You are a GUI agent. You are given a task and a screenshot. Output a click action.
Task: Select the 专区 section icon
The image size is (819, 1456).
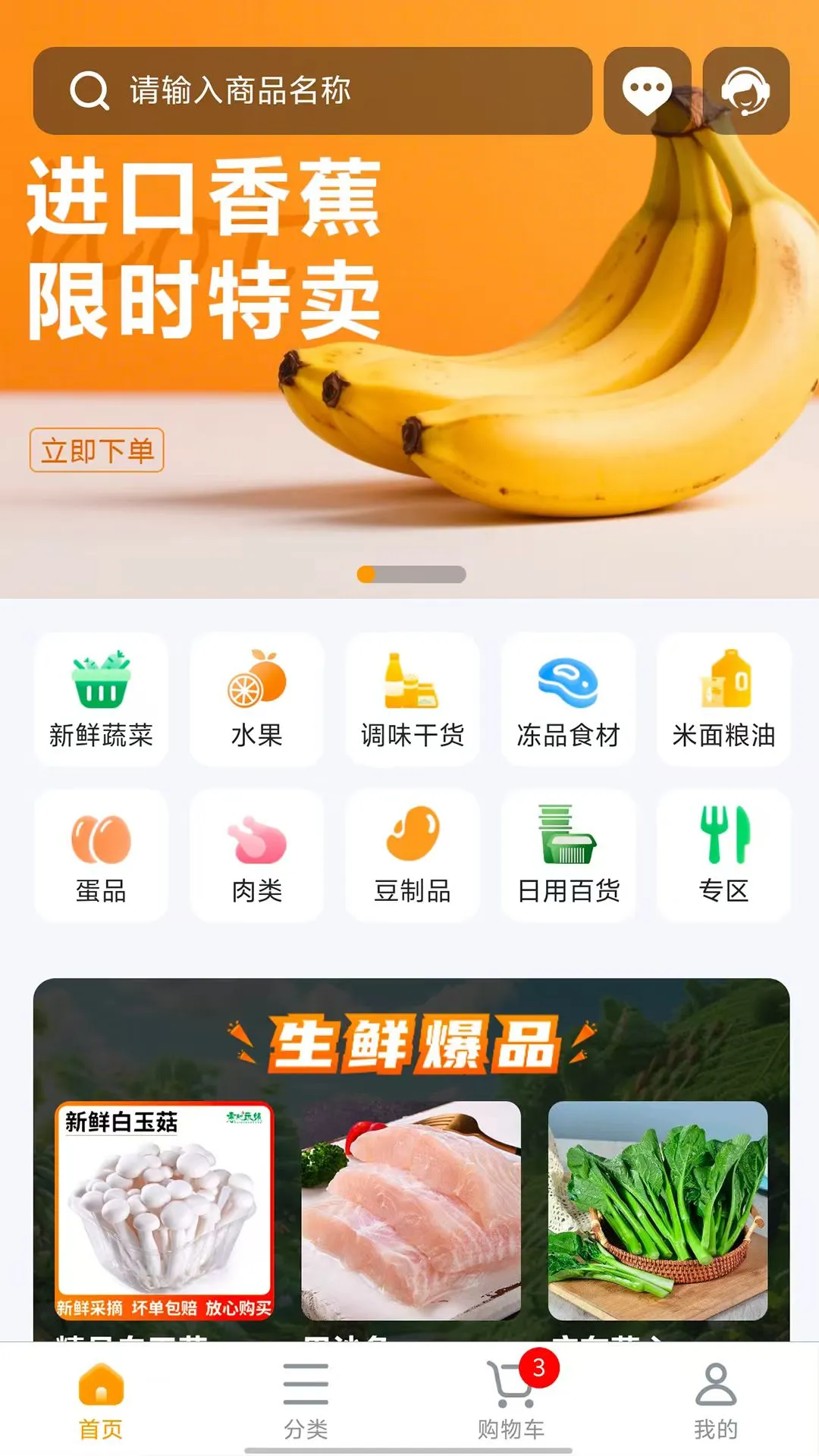coord(723,853)
